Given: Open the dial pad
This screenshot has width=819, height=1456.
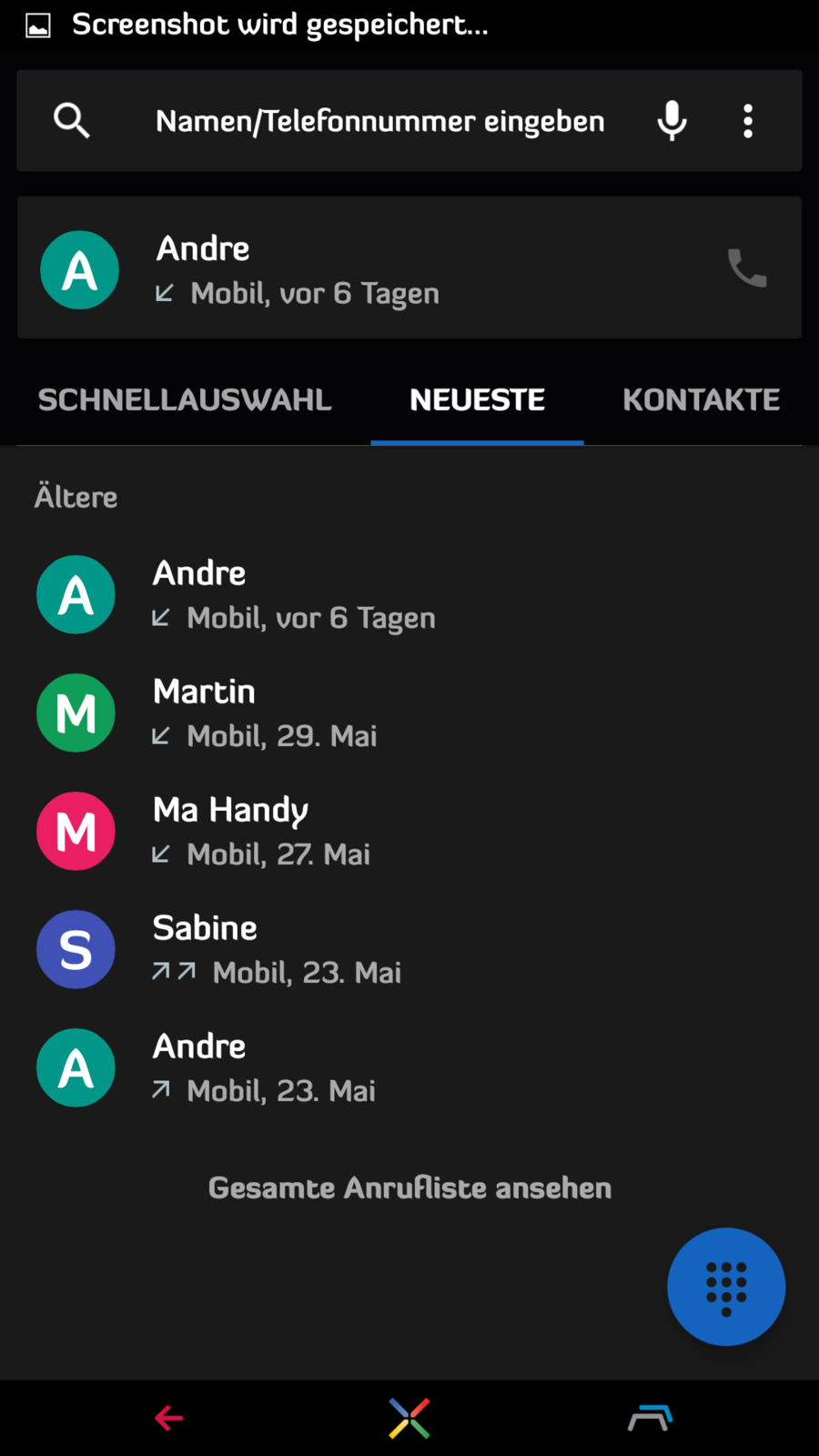Looking at the screenshot, I should (726, 1287).
